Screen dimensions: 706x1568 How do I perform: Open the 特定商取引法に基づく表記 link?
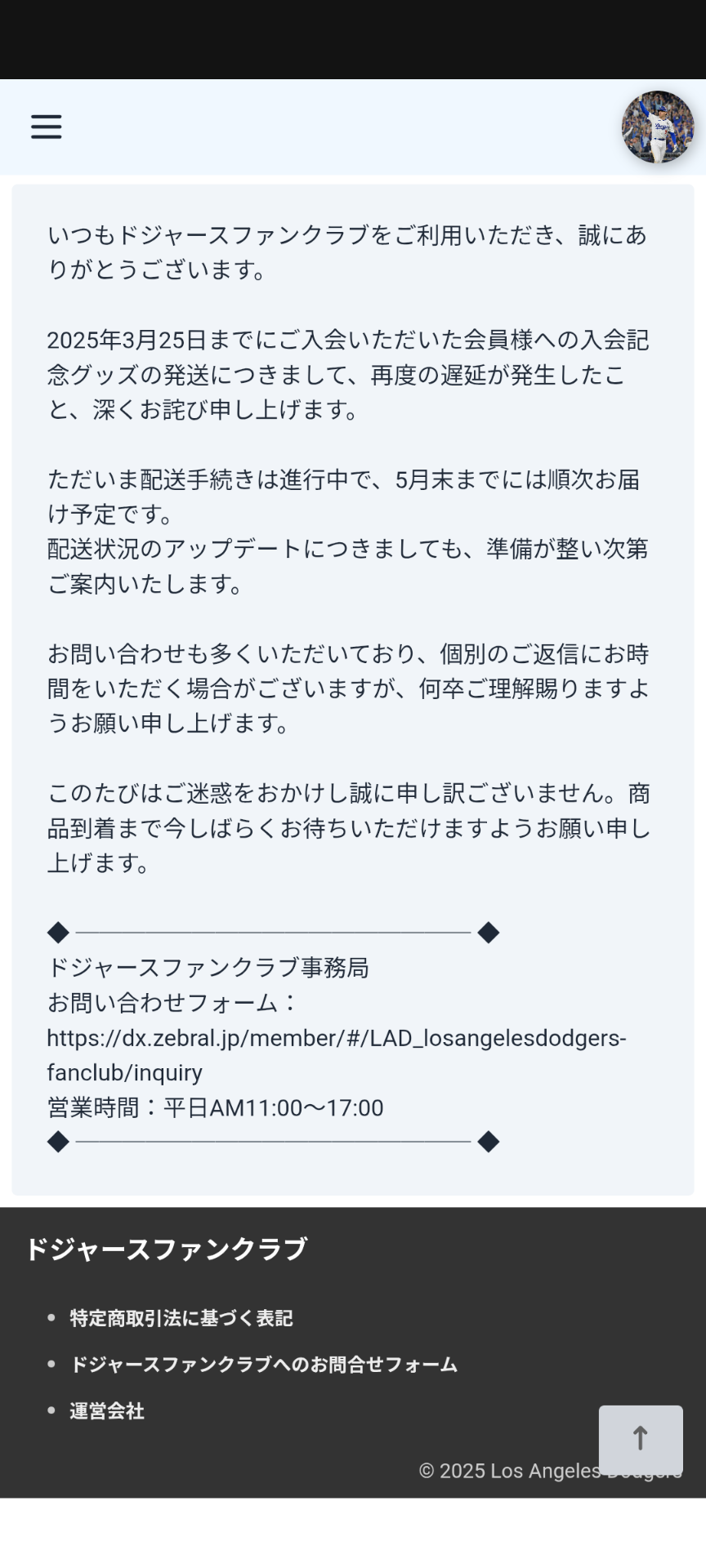[181, 1318]
